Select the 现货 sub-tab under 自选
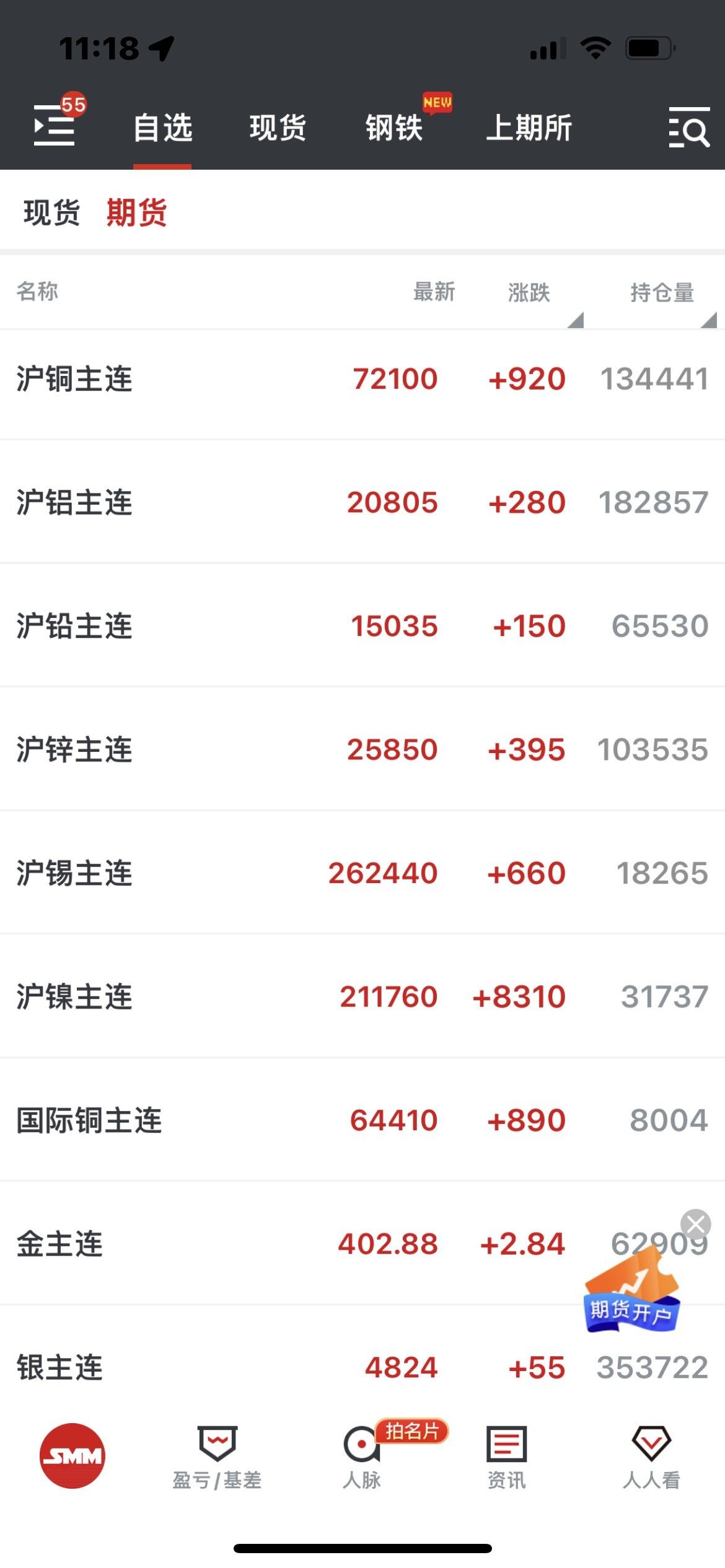The width and height of the screenshot is (725, 1568). [x=51, y=212]
